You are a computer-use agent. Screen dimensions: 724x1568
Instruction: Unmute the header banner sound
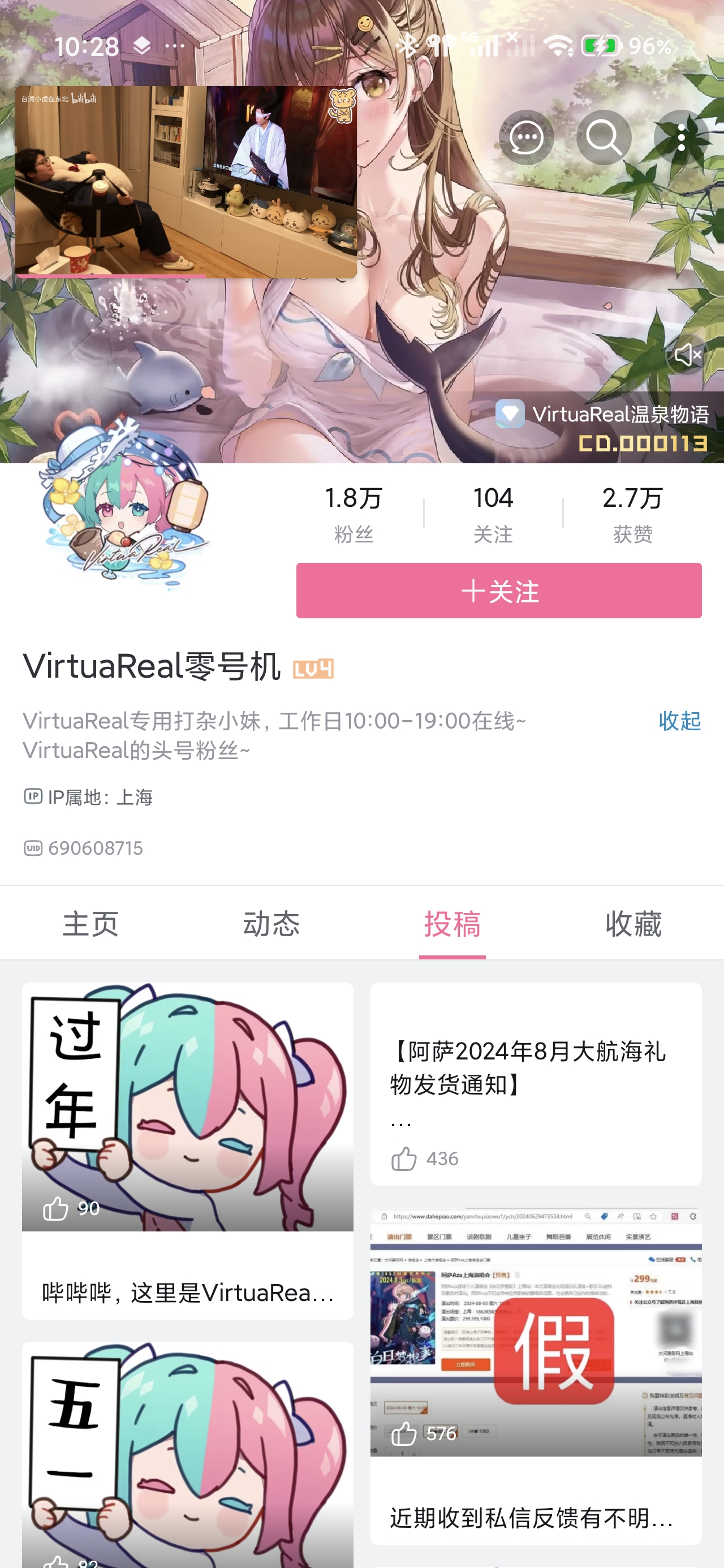(688, 354)
